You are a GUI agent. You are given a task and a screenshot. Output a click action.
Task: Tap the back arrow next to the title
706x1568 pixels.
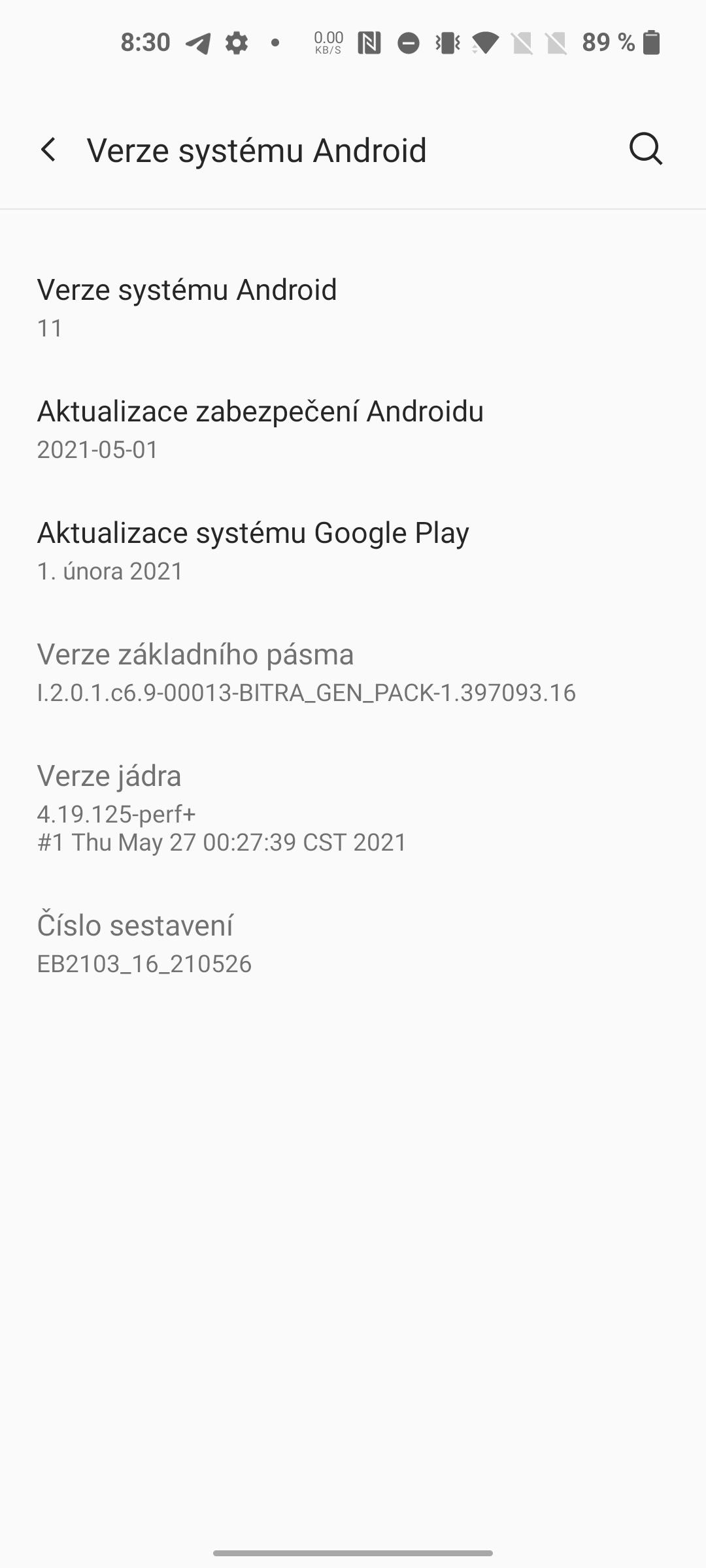(49, 150)
